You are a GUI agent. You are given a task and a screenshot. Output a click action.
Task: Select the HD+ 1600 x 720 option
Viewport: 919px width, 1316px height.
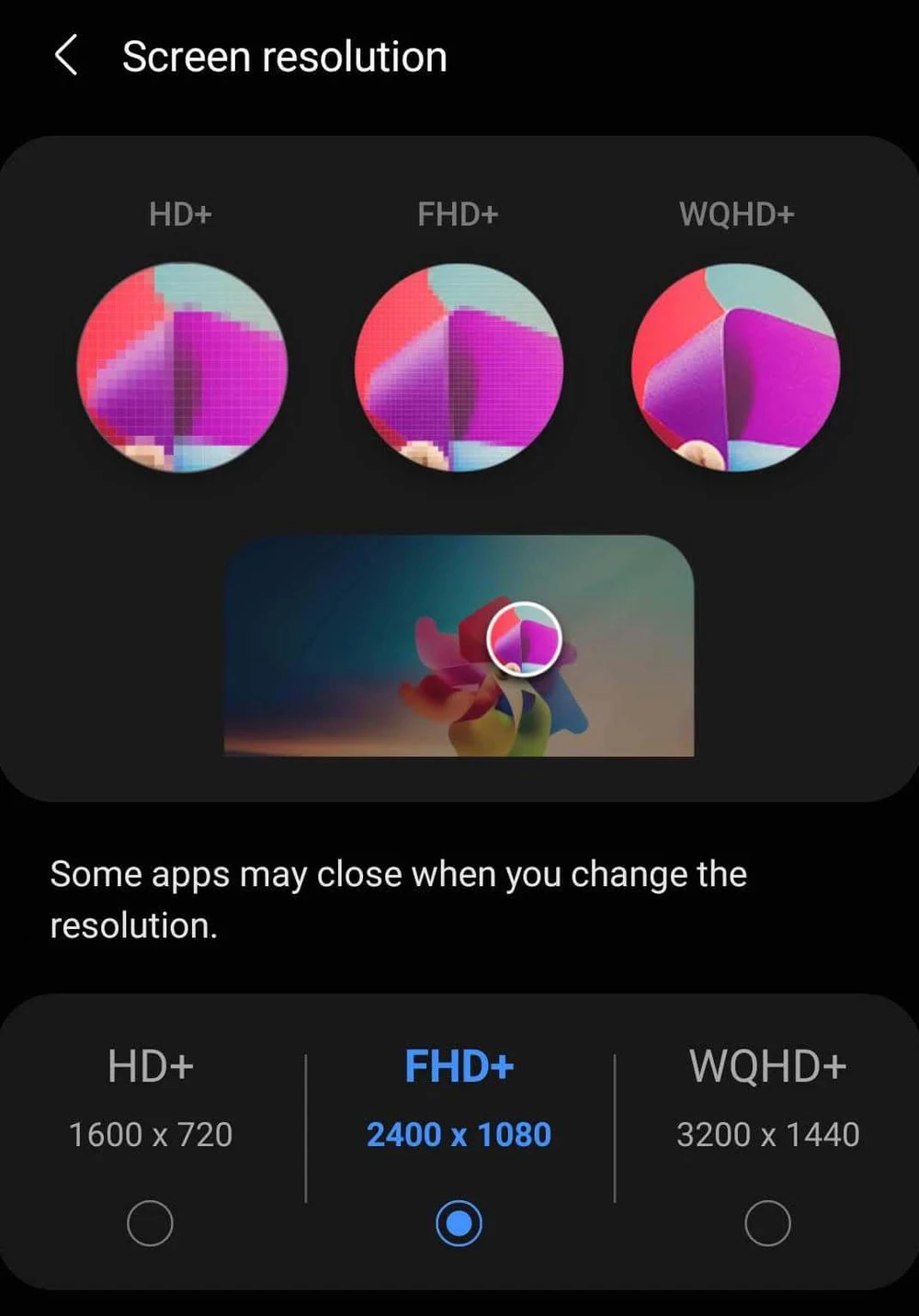coord(150,1222)
